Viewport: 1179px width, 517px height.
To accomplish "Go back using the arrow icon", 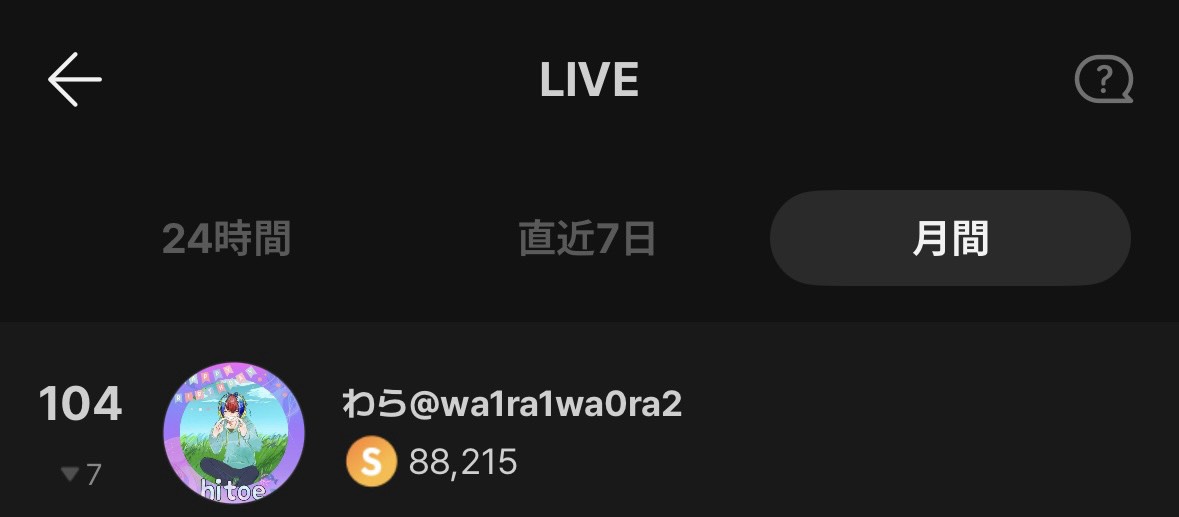I will coord(75,80).
